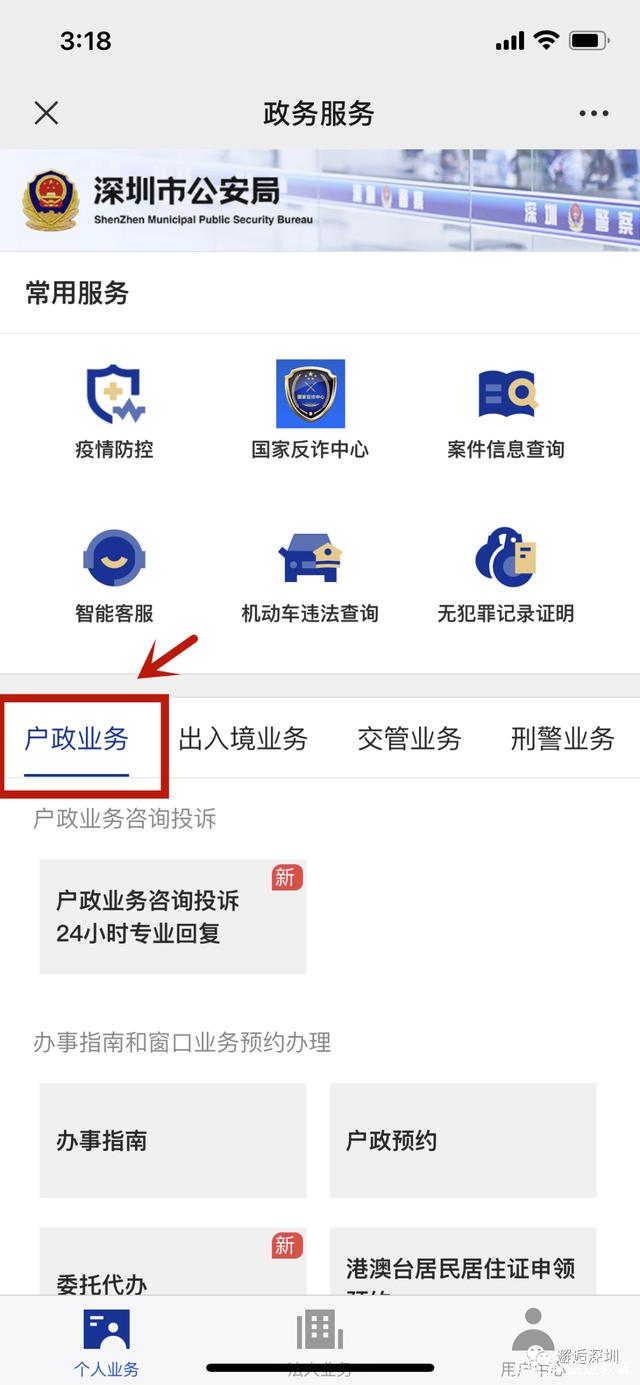Open 疫情防控 service
This screenshot has width=640, height=1385.
115,412
